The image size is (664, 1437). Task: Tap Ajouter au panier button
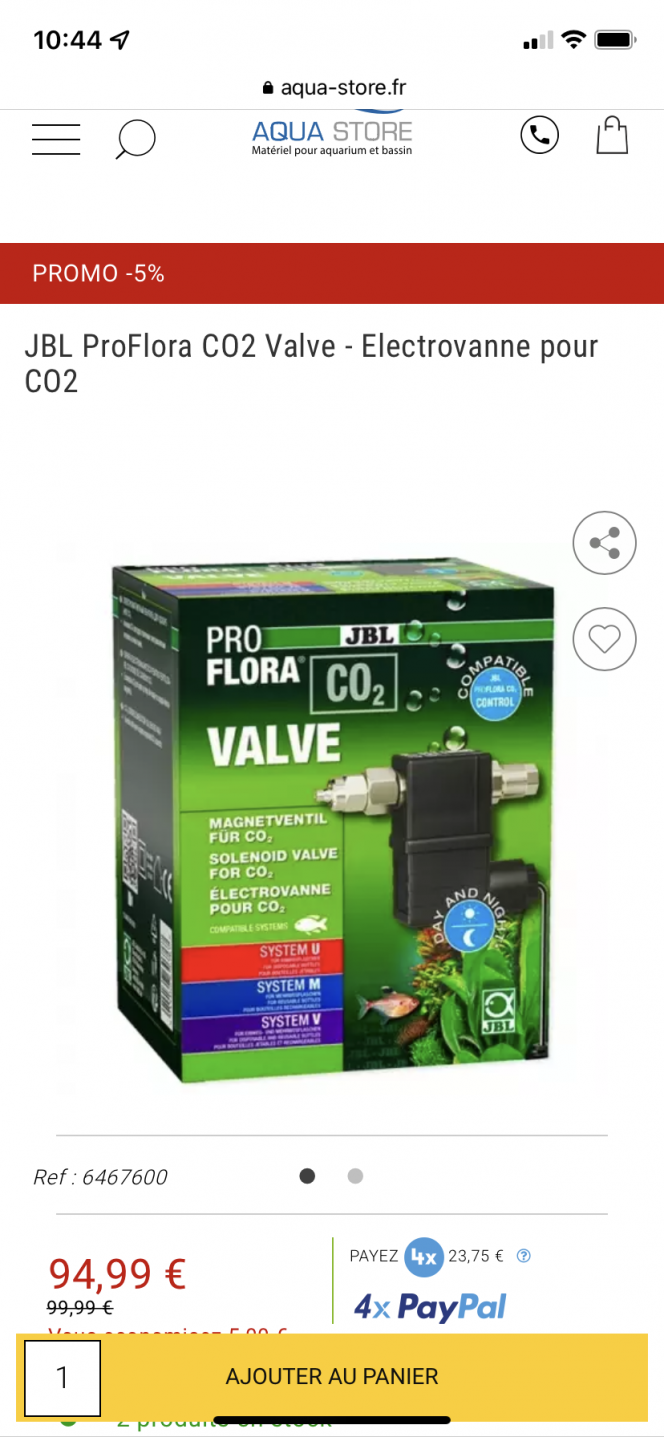pyautogui.click(x=332, y=1377)
